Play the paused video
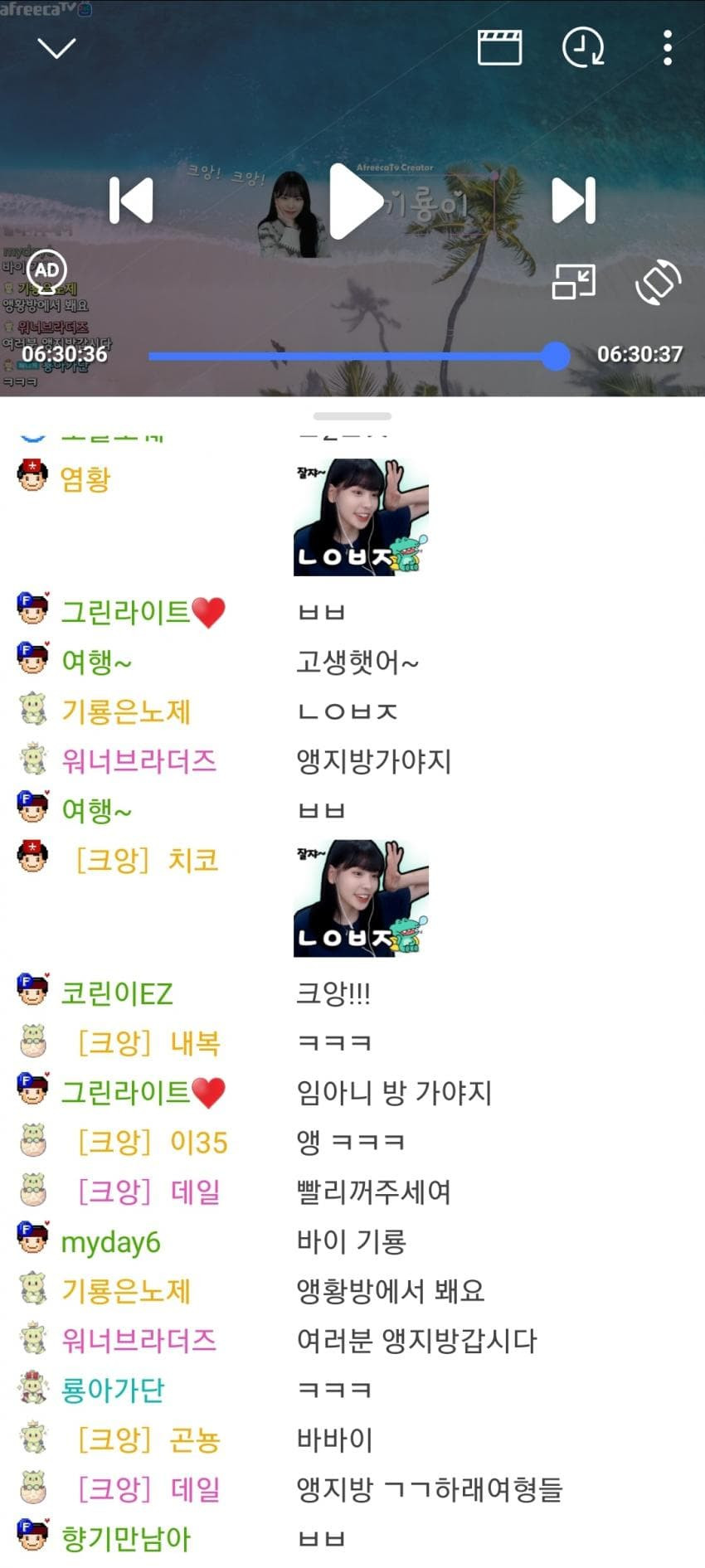This screenshot has height=1568, width=705. coord(354,201)
